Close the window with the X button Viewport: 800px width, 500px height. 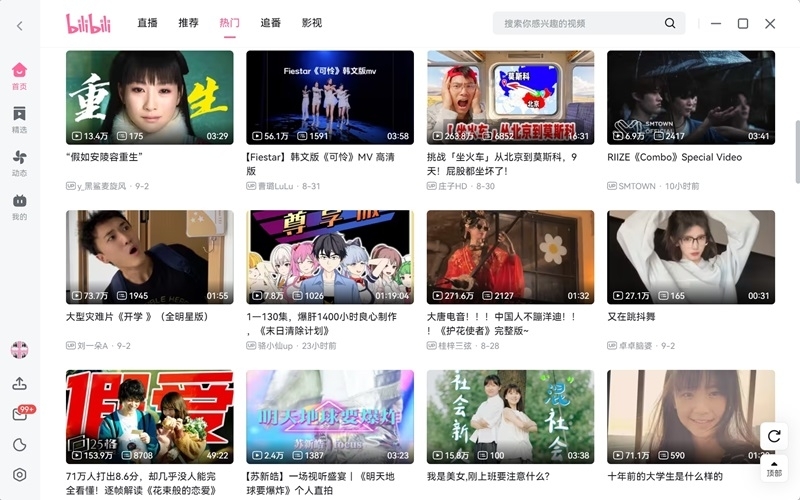tap(770, 23)
